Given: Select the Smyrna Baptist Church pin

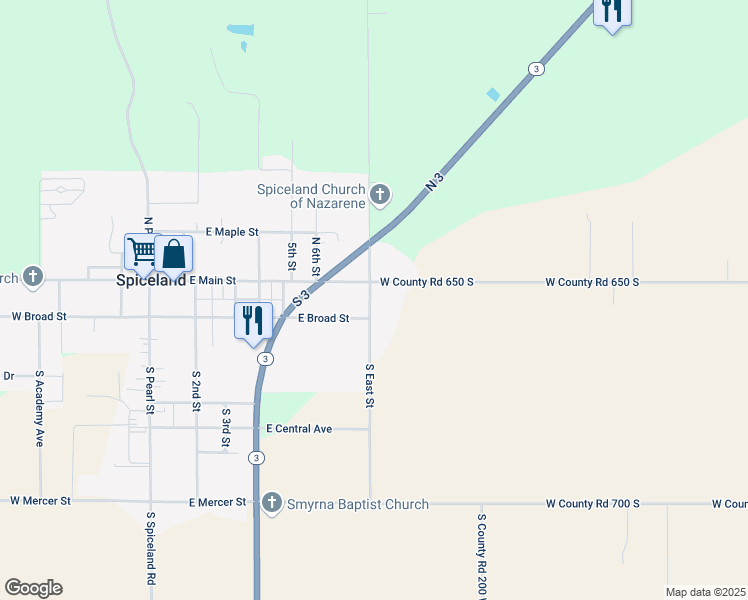Looking at the screenshot, I should [272, 503].
